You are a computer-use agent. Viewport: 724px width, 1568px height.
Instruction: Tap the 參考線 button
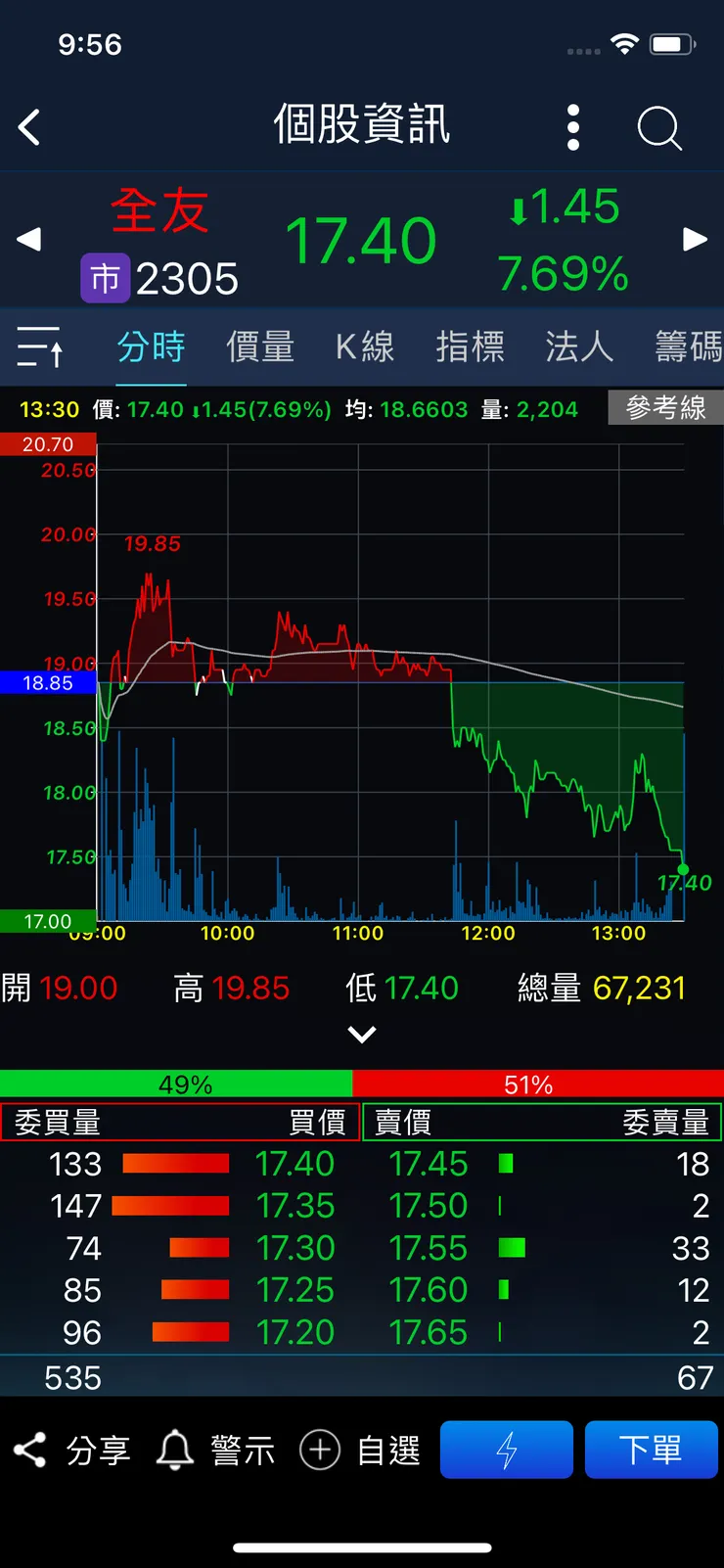pos(665,407)
